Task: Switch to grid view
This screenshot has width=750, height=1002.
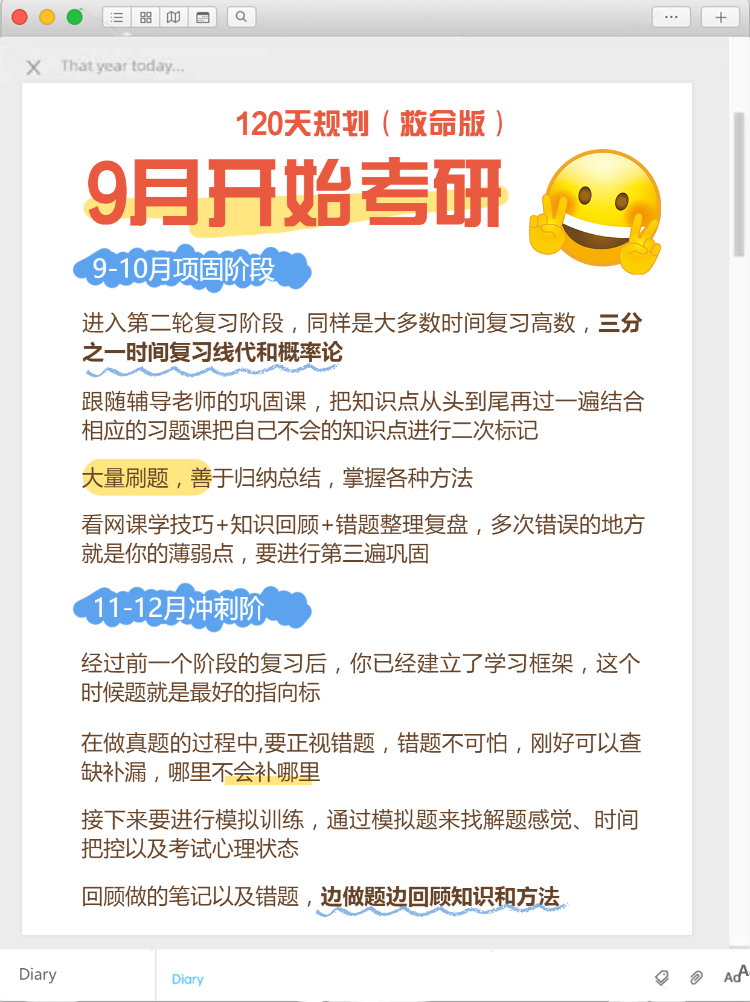Action: click(x=146, y=17)
